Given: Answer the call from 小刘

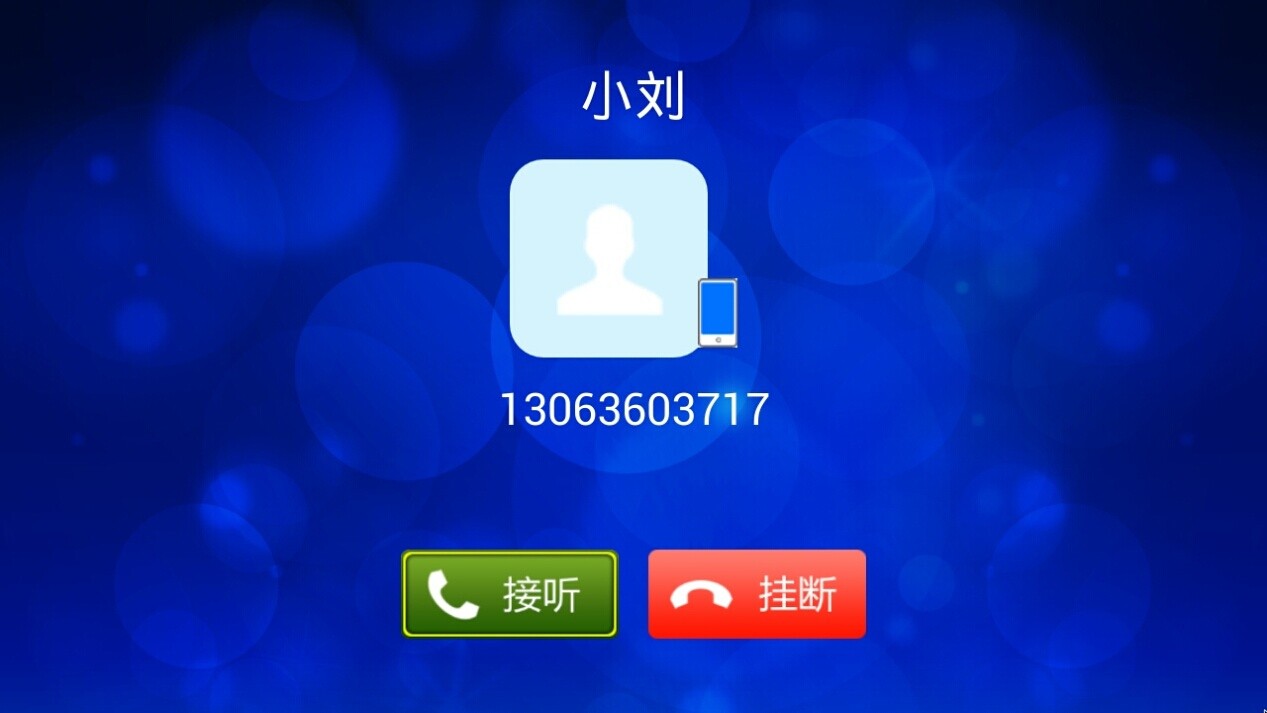Looking at the screenshot, I should pyautogui.click(x=509, y=594).
